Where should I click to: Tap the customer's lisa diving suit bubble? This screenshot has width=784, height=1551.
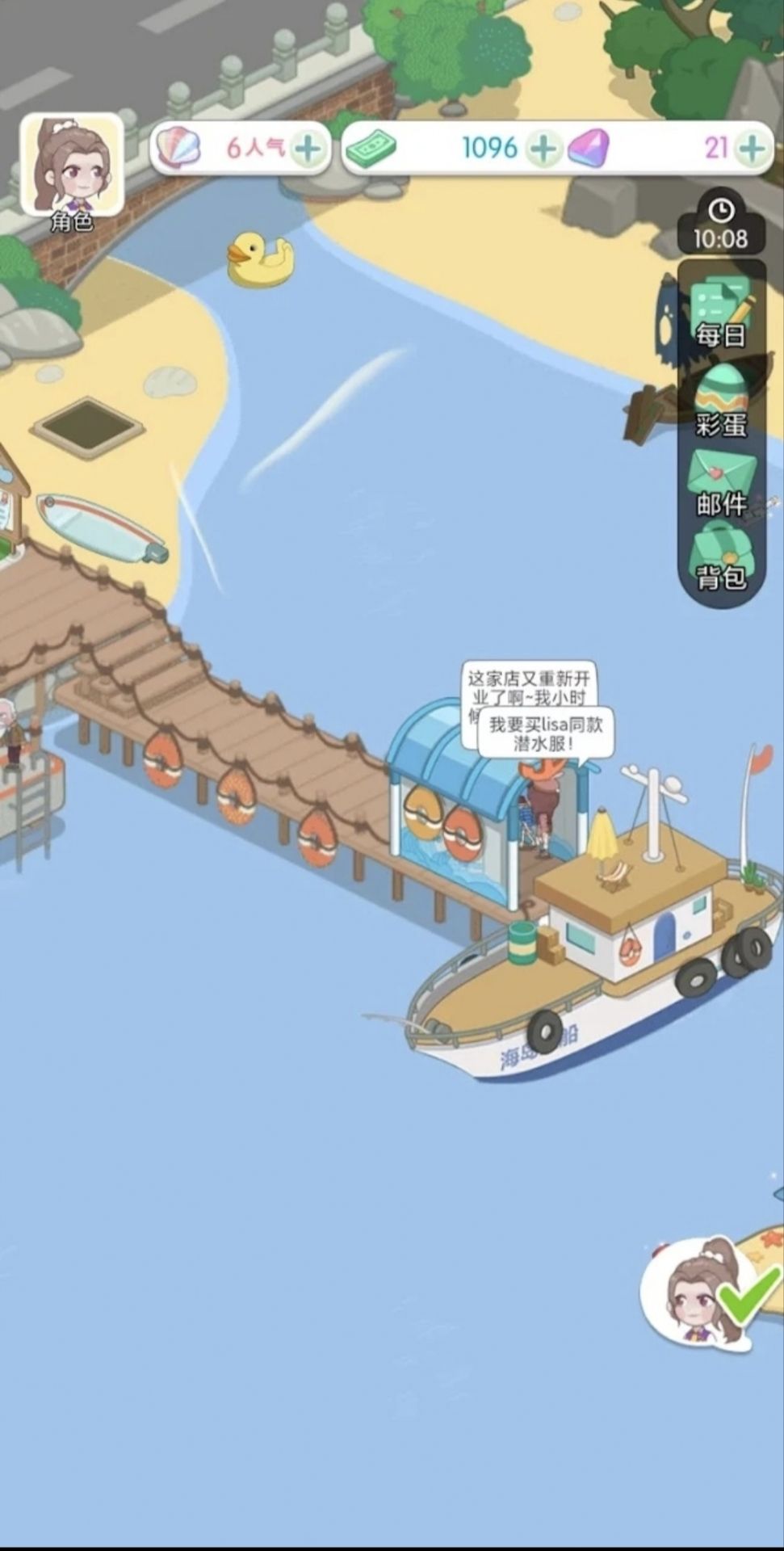pyautogui.click(x=546, y=733)
